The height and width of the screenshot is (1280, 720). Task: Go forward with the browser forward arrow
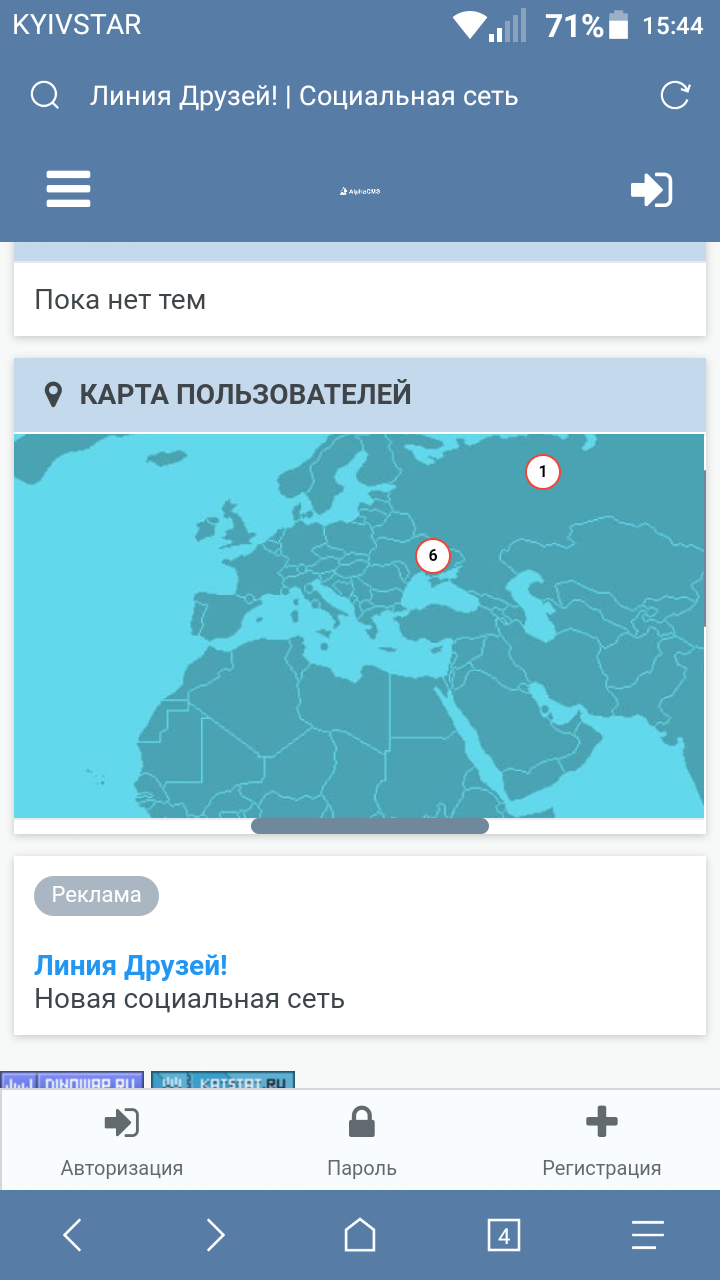pyautogui.click(x=216, y=1236)
